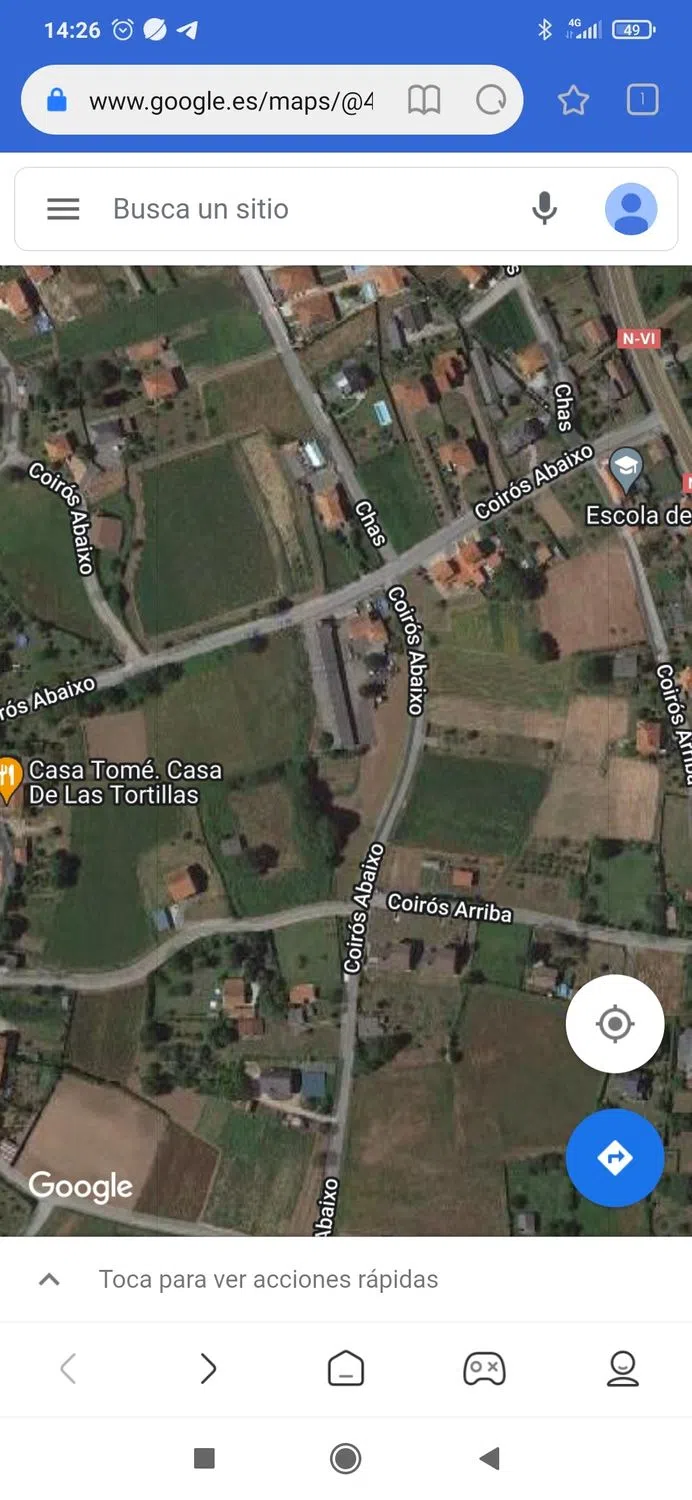This screenshot has height=1500, width=692.
Task: Center the map on my location
Action: click(x=615, y=1024)
